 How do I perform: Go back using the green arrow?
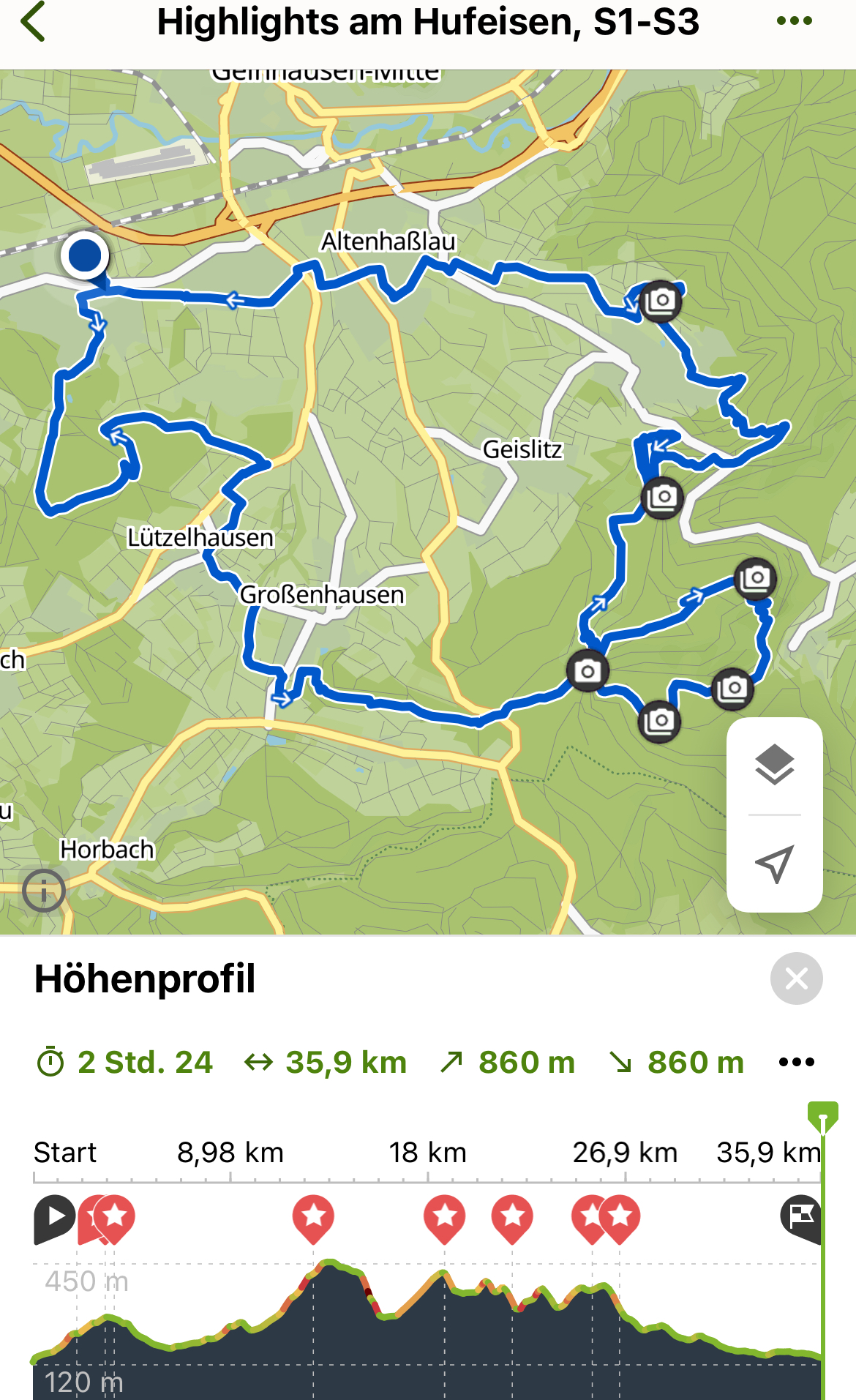pyautogui.click(x=34, y=21)
